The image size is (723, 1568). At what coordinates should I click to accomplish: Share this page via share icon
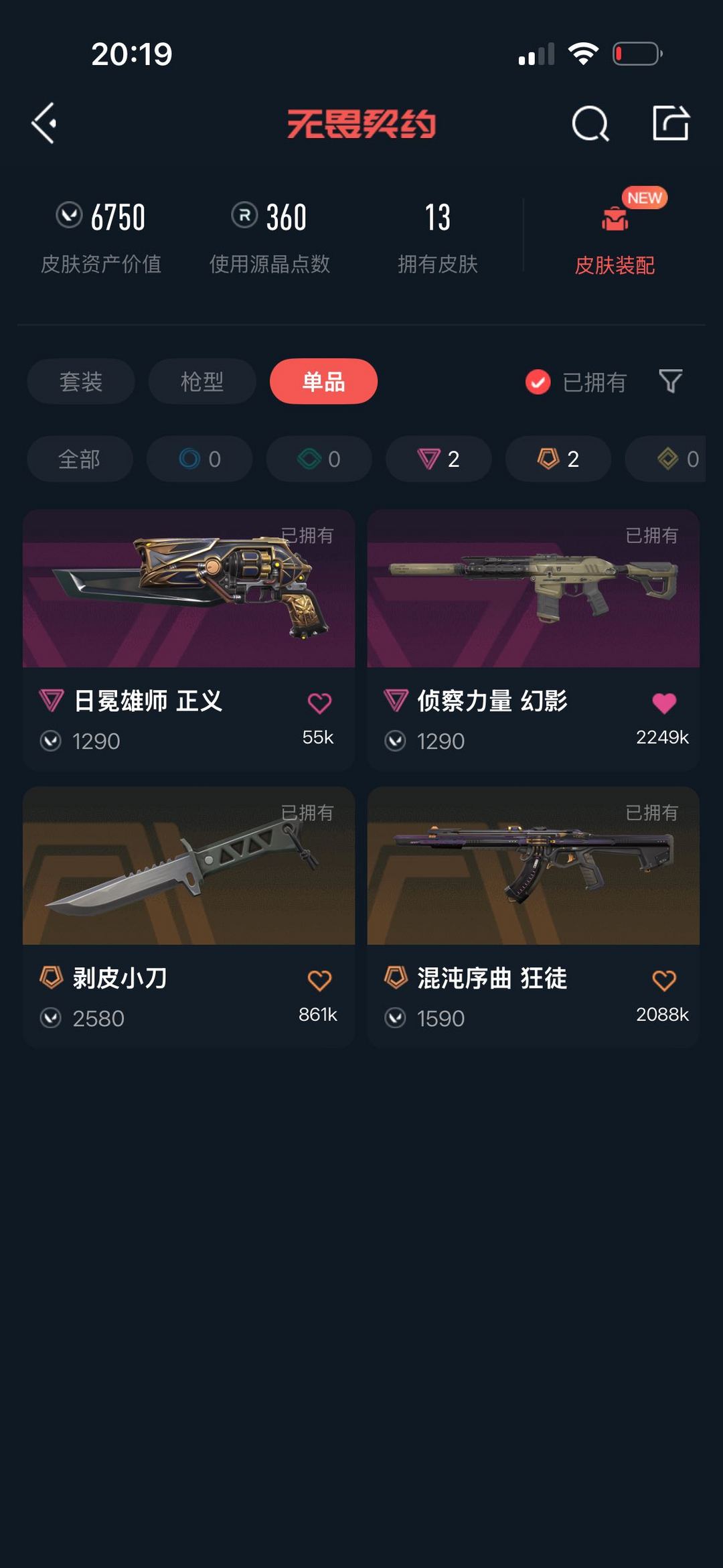click(x=671, y=123)
